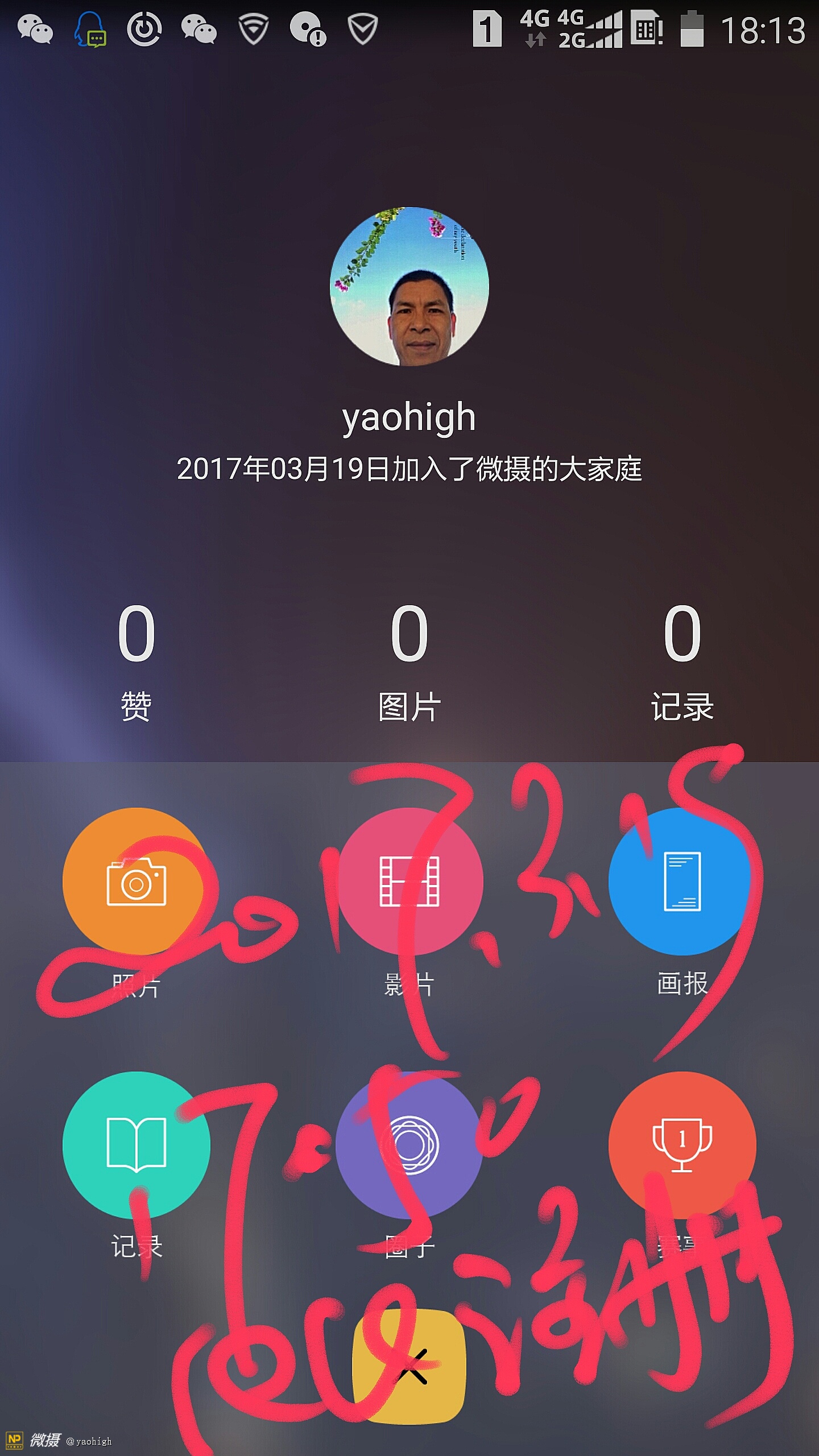This screenshot has width=819, height=1456.
Task: View the 图片 pictures count
Action: 409,660
